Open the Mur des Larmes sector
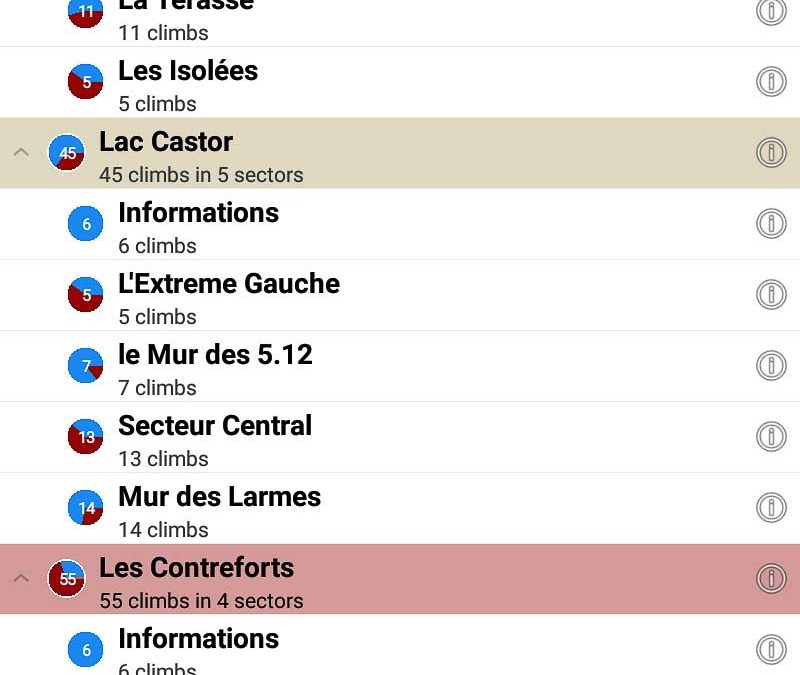 click(219, 508)
